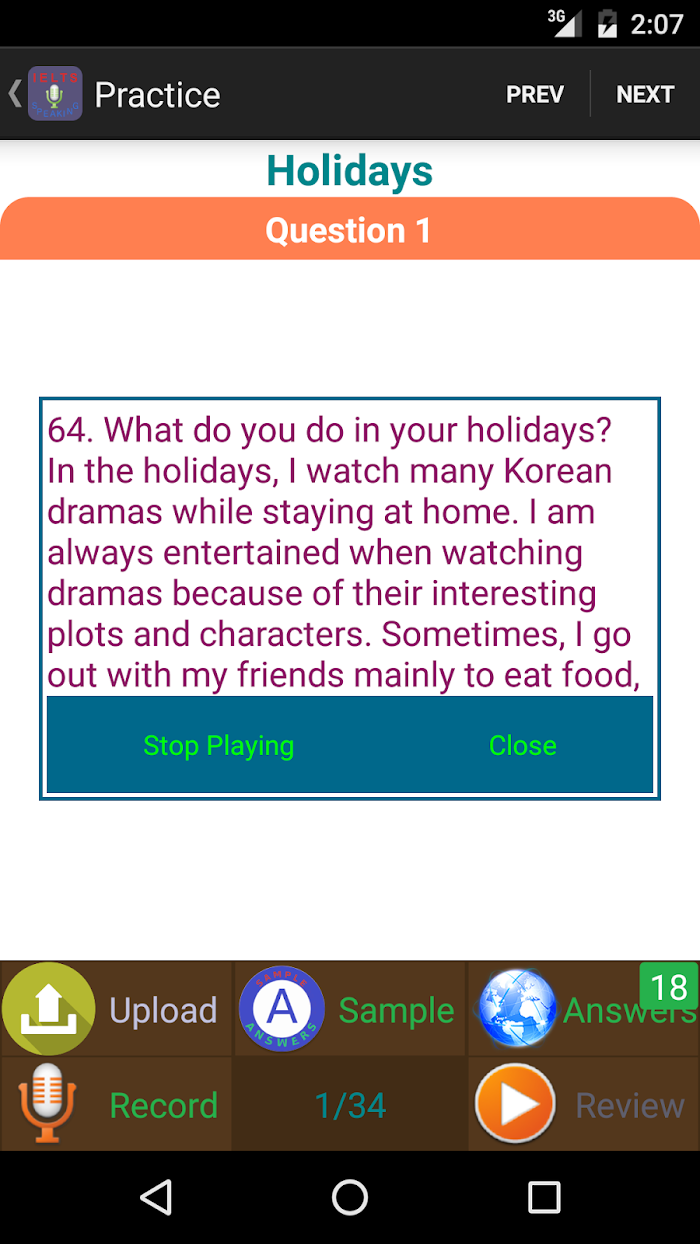Go to the previous question with PREV
The image size is (700, 1244).
535,94
